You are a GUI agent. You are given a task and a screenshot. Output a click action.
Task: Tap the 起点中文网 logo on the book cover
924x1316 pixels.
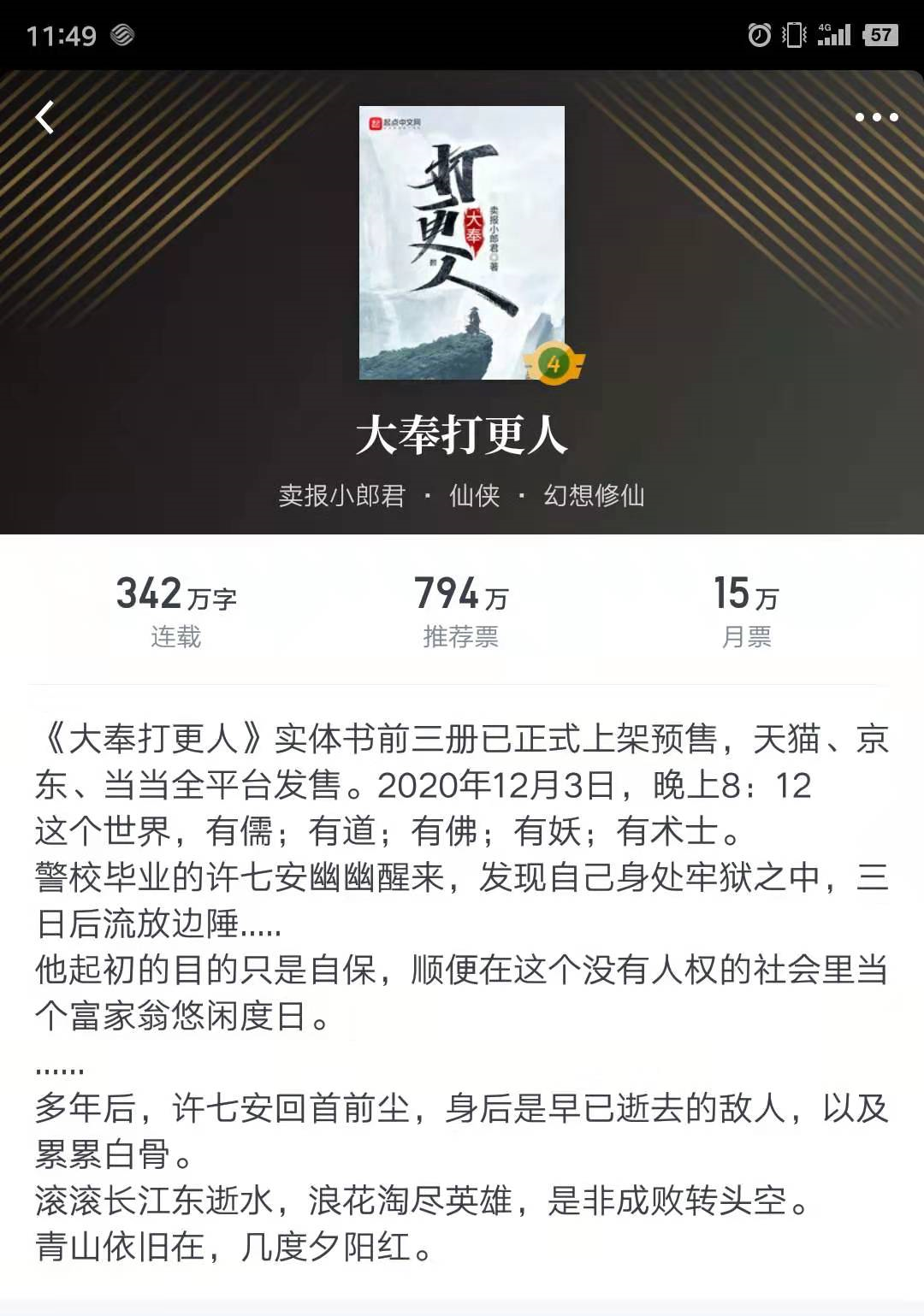pyautogui.click(x=397, y=124)
